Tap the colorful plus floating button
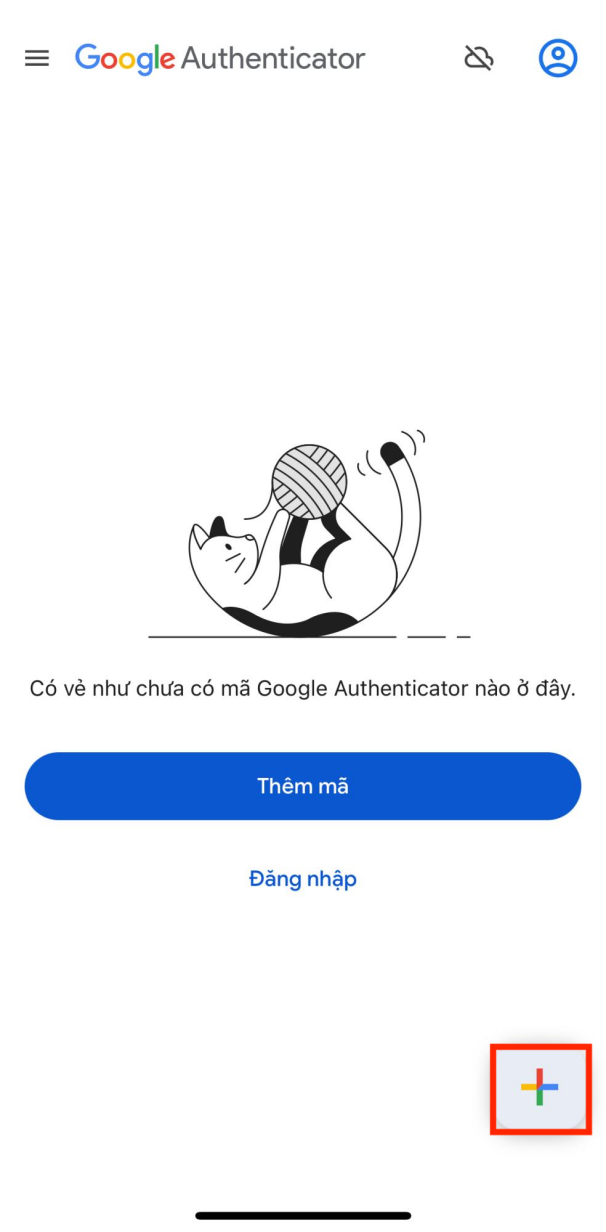Viewport: 606px width, 1232px height. [539, 1087]
